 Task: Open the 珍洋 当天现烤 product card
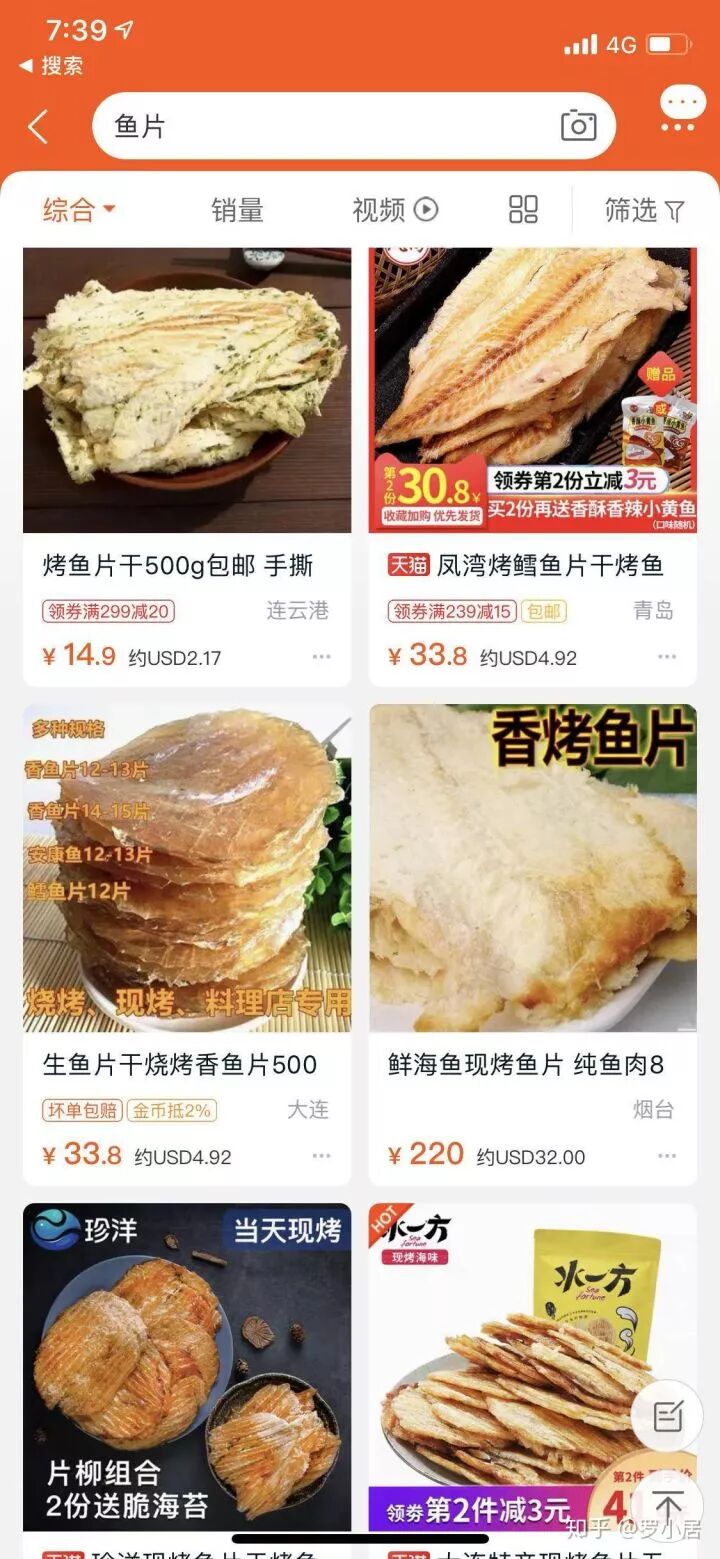[187, 1370]
